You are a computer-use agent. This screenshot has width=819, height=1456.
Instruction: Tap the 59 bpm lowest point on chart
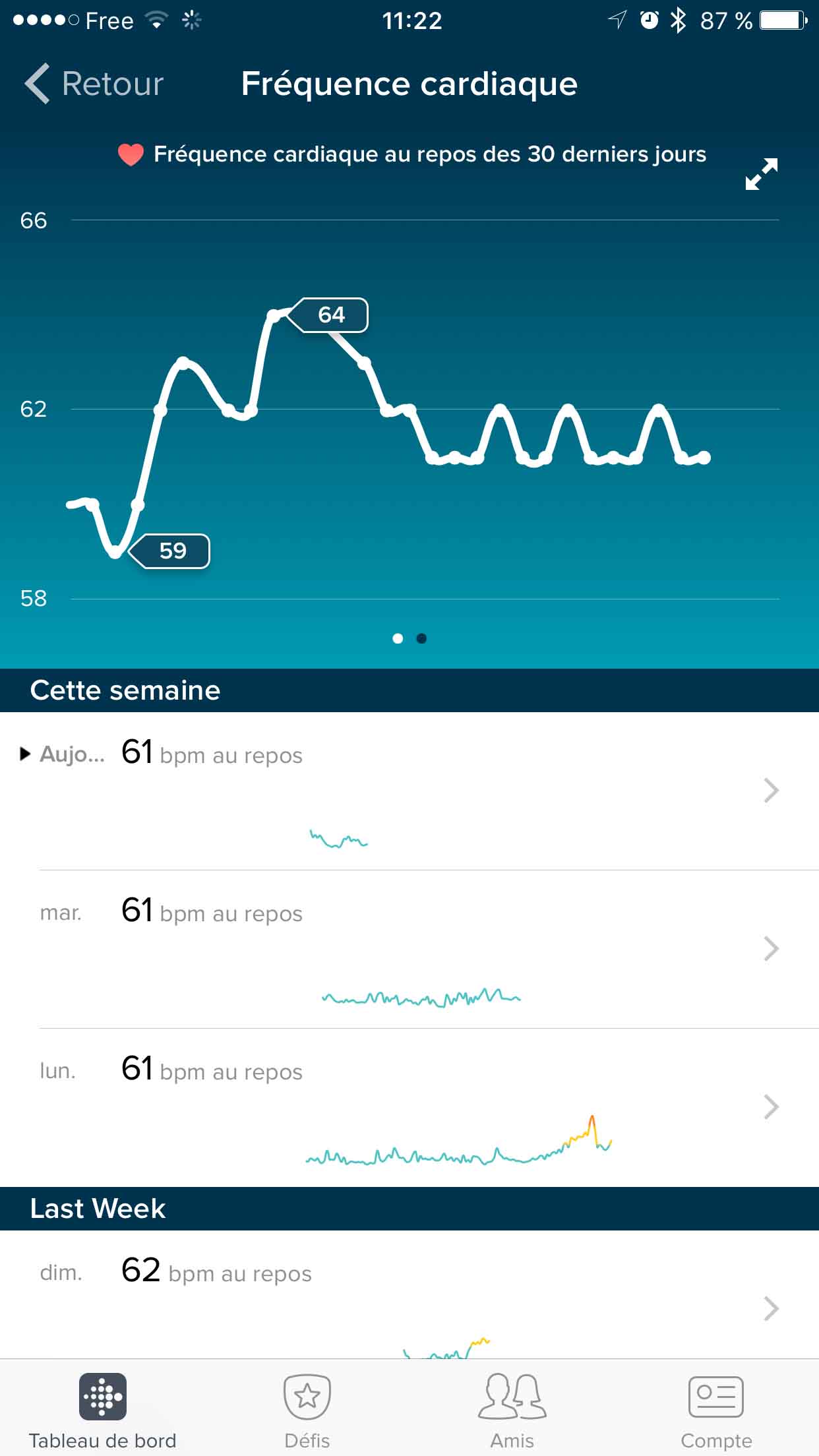(115, 552)
